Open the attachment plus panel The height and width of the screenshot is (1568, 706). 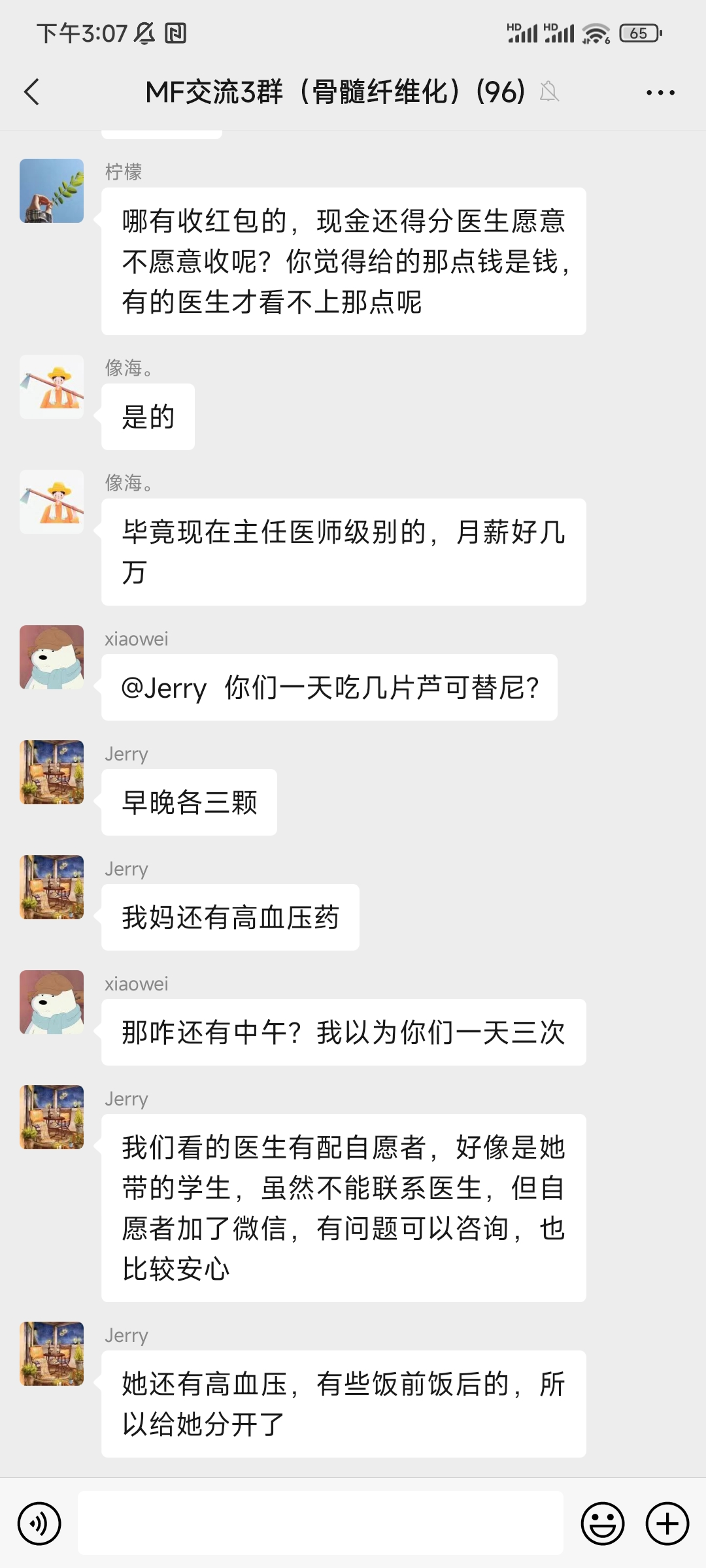pos(666,1522)
